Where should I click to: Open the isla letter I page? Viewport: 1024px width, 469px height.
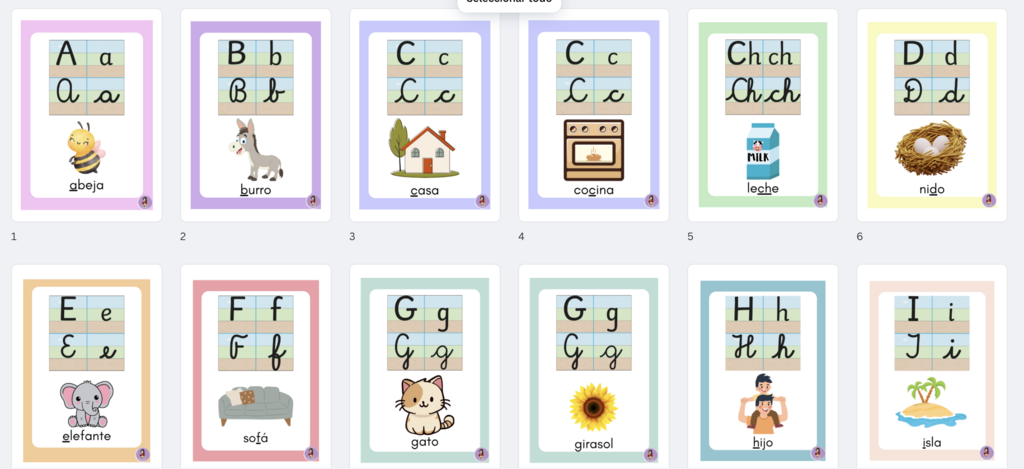click(x=932, y=368)
